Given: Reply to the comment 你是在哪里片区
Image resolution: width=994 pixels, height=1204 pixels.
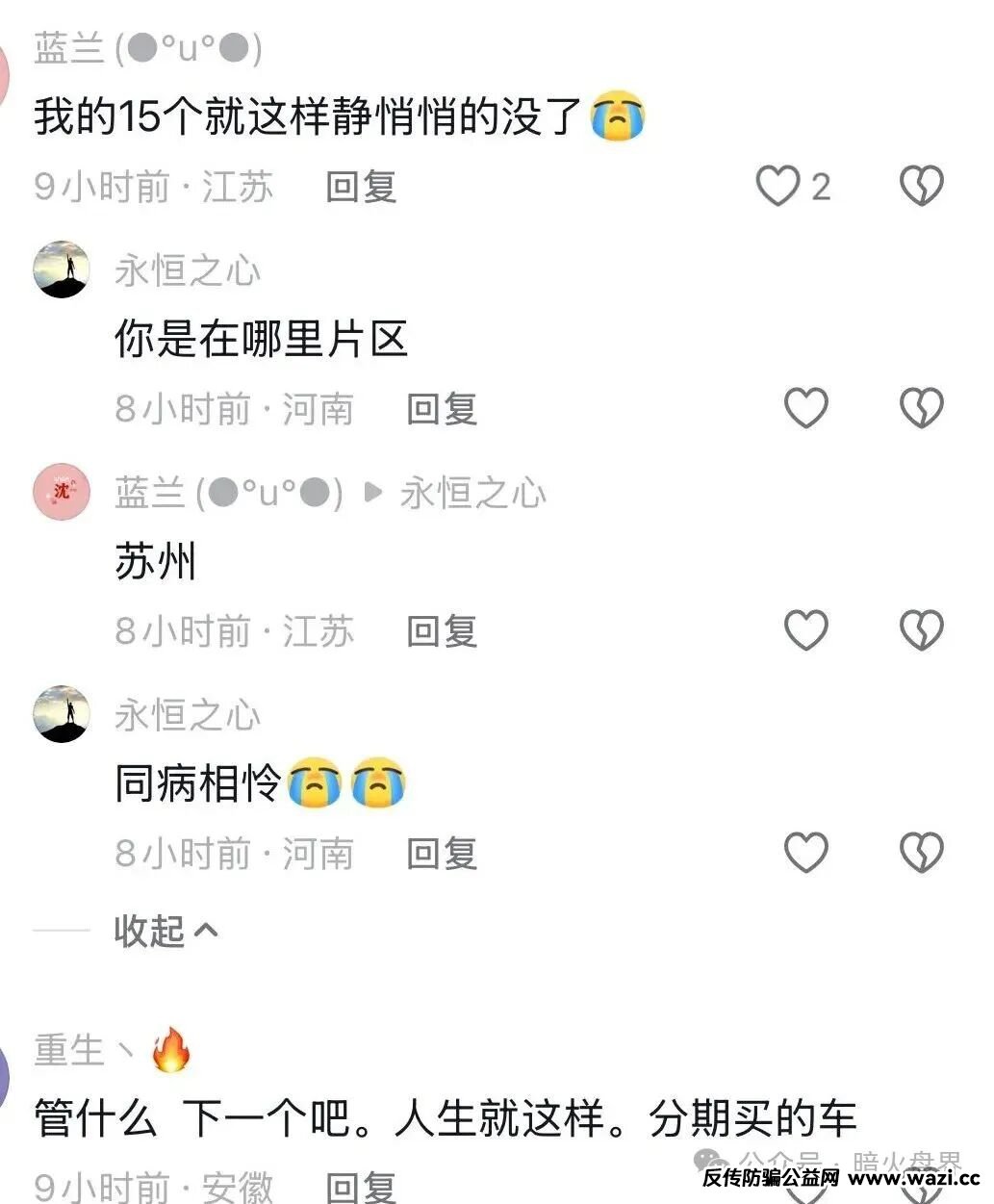Looking at the screenshot, I should pyautogui.click(x=442, y=409).
